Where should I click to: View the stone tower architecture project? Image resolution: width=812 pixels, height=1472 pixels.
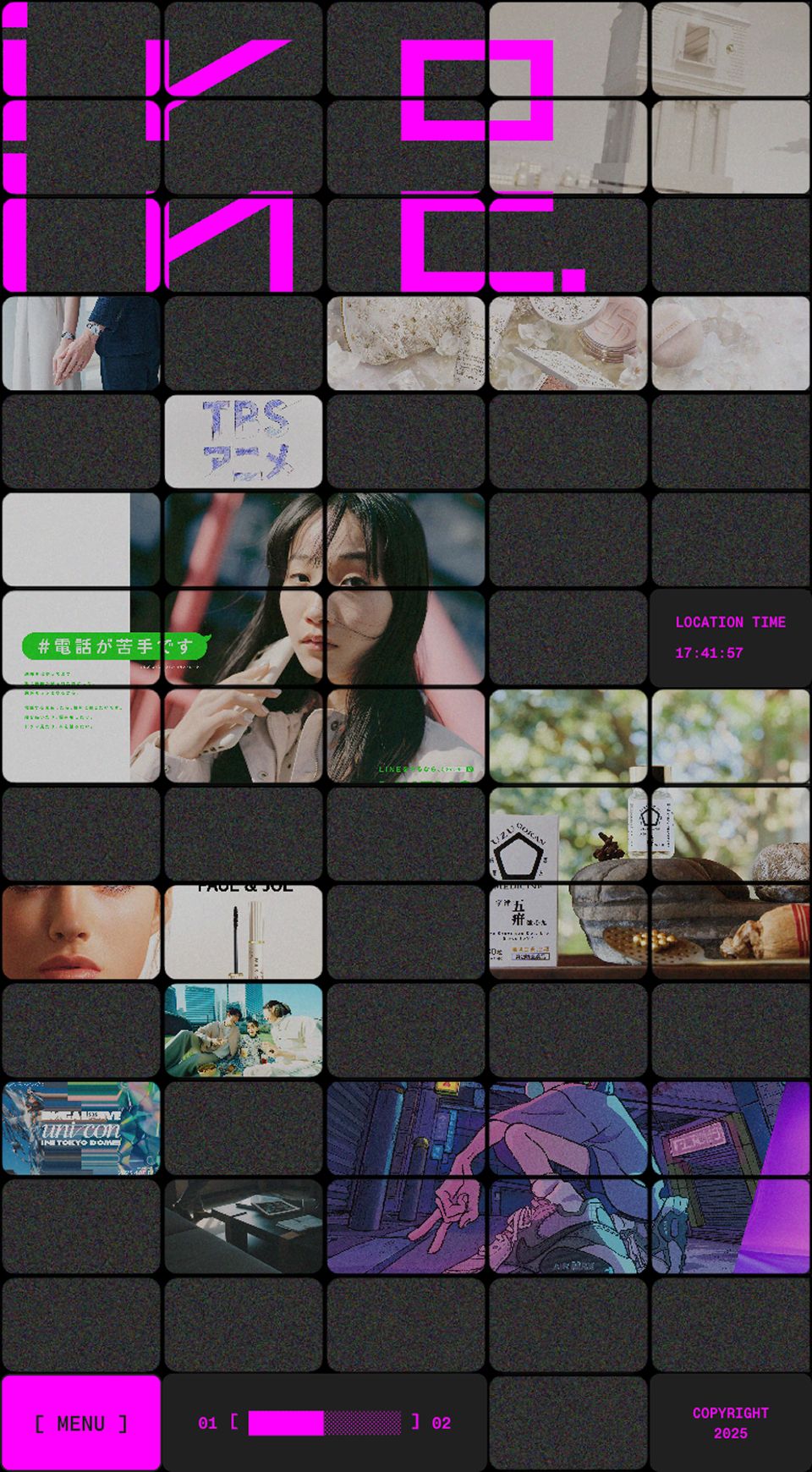[x=650, y=97]
